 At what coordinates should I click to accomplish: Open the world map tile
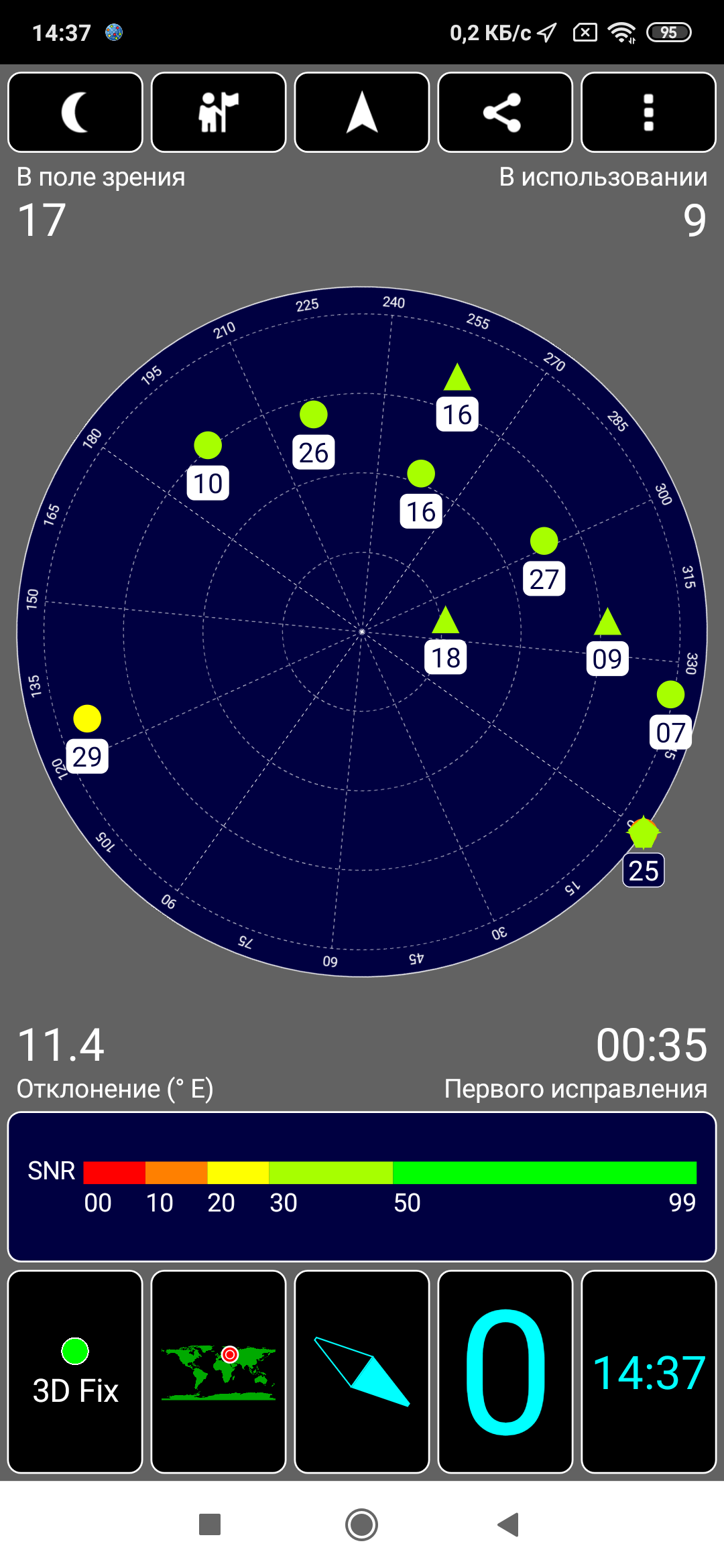[x=219, y=1372]
